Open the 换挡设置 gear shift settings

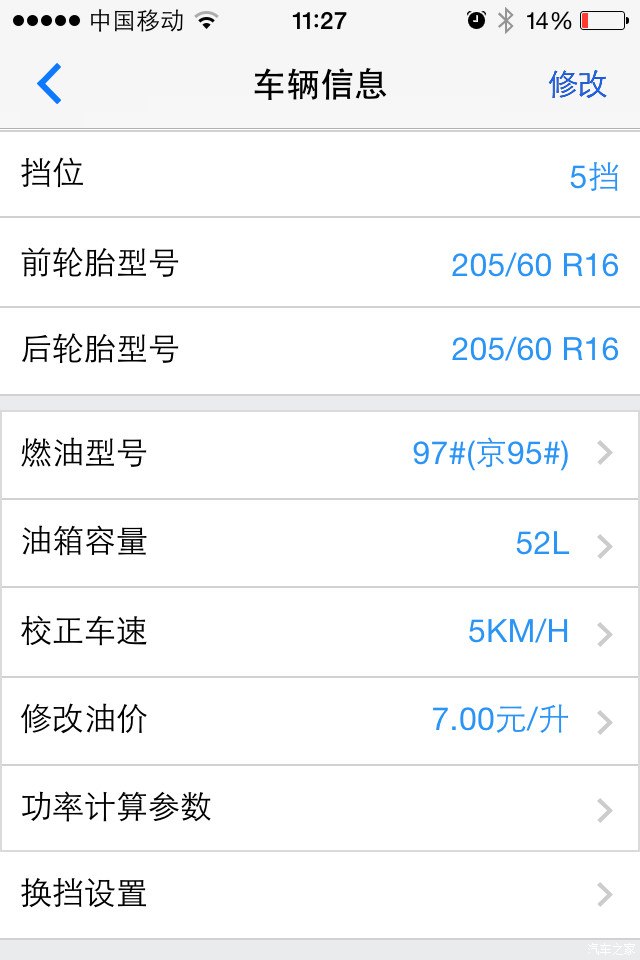pos(320,894)
